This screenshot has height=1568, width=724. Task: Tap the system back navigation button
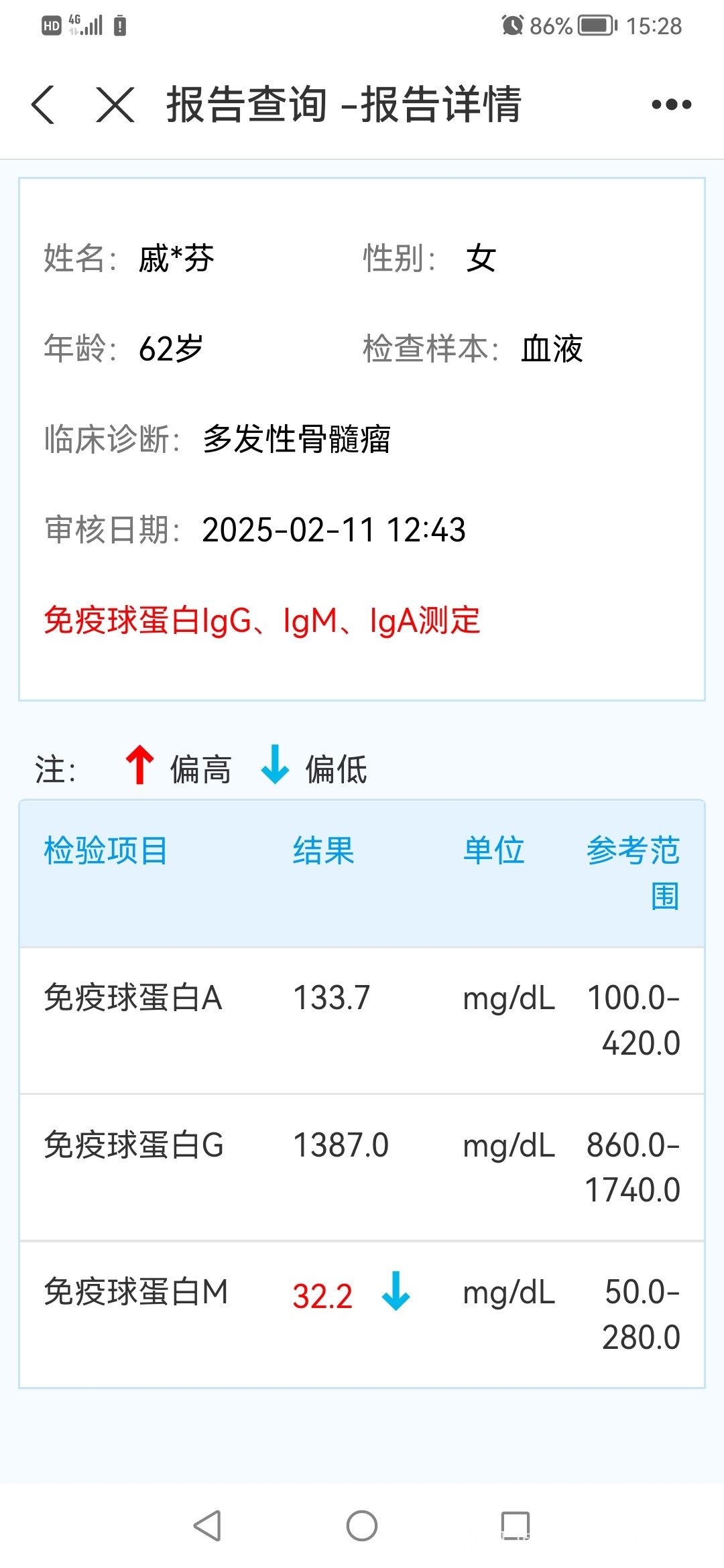click(x=207, y=1526)
